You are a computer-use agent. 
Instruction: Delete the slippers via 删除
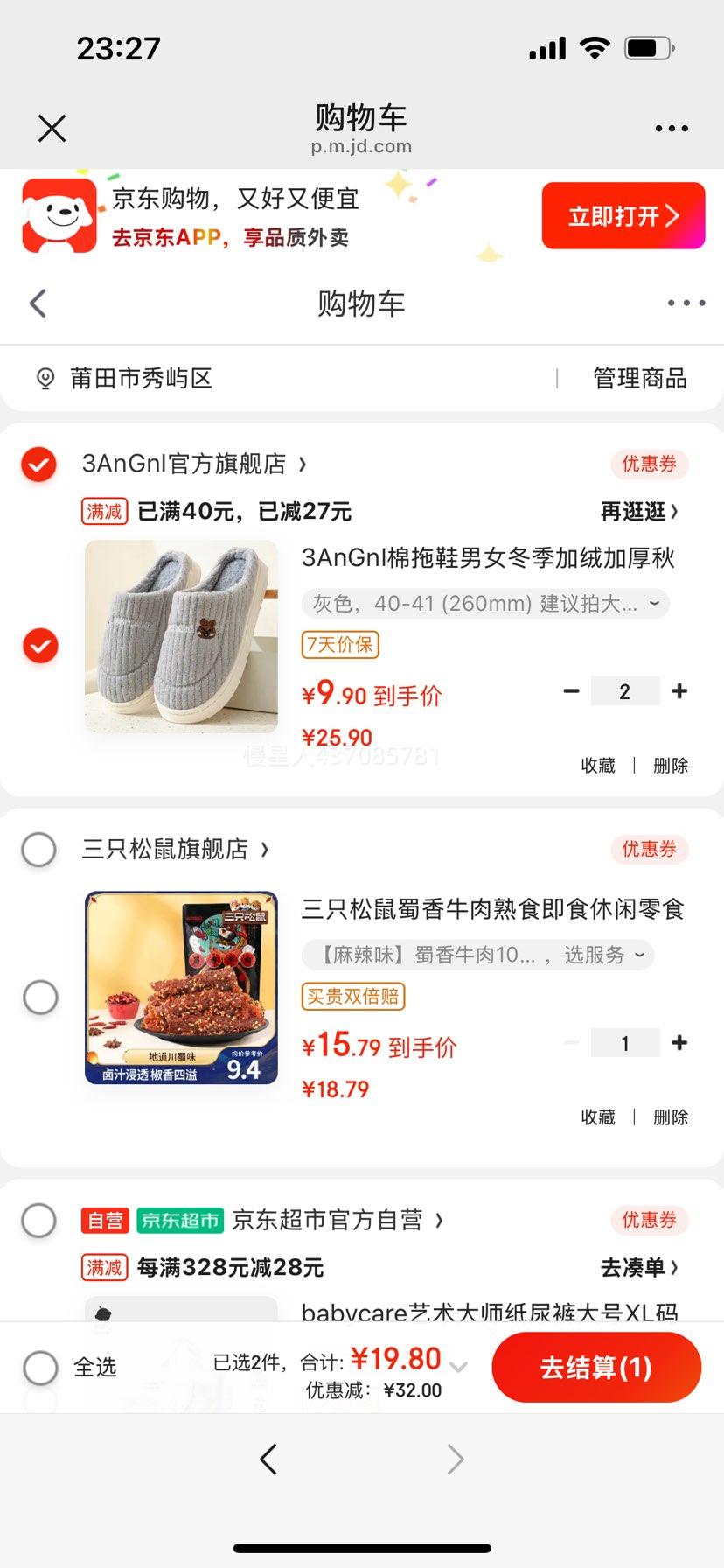[671, 766]
